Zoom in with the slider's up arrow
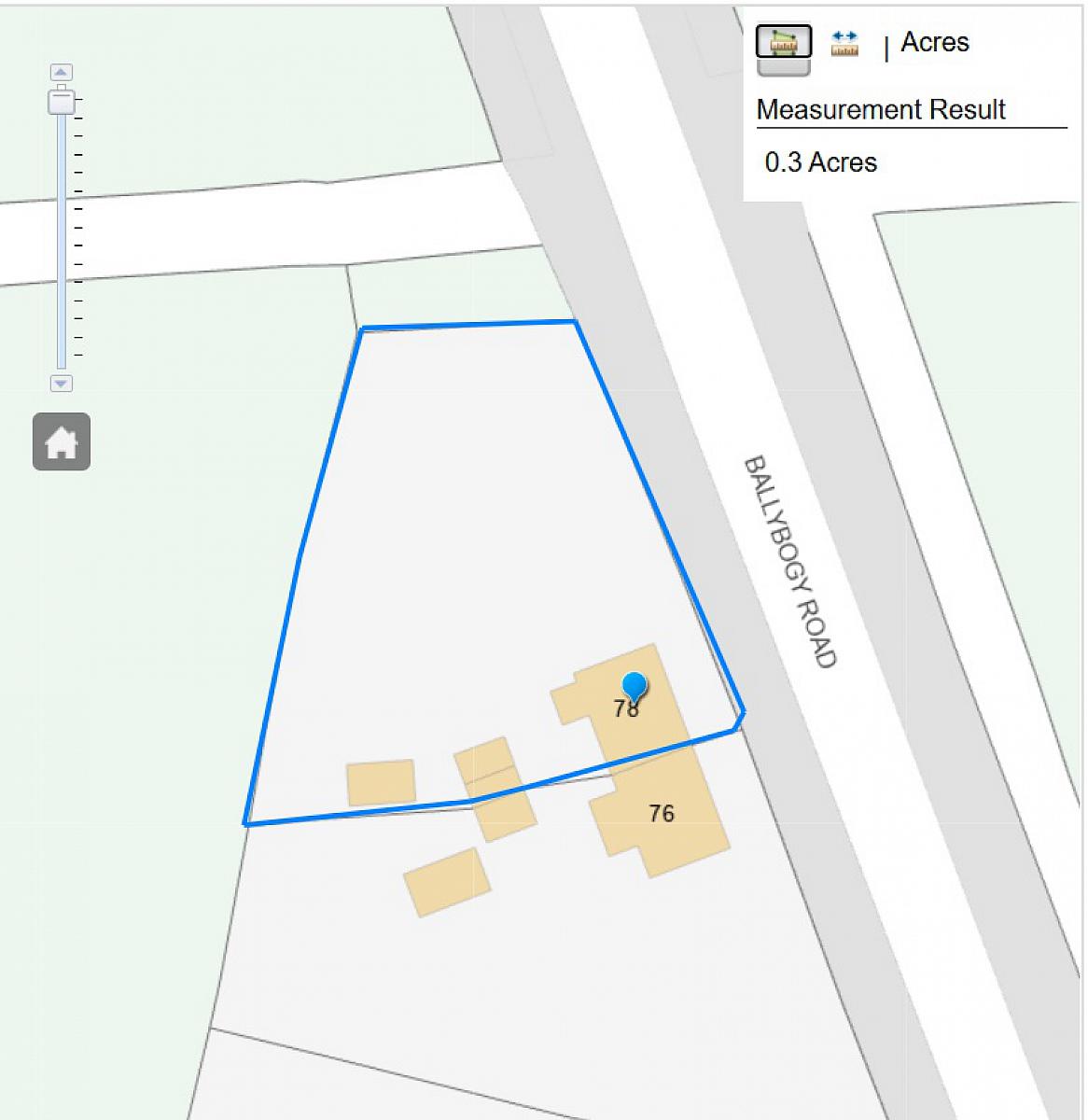This screenshot has width=1088, height=1120. coord(62,73)
